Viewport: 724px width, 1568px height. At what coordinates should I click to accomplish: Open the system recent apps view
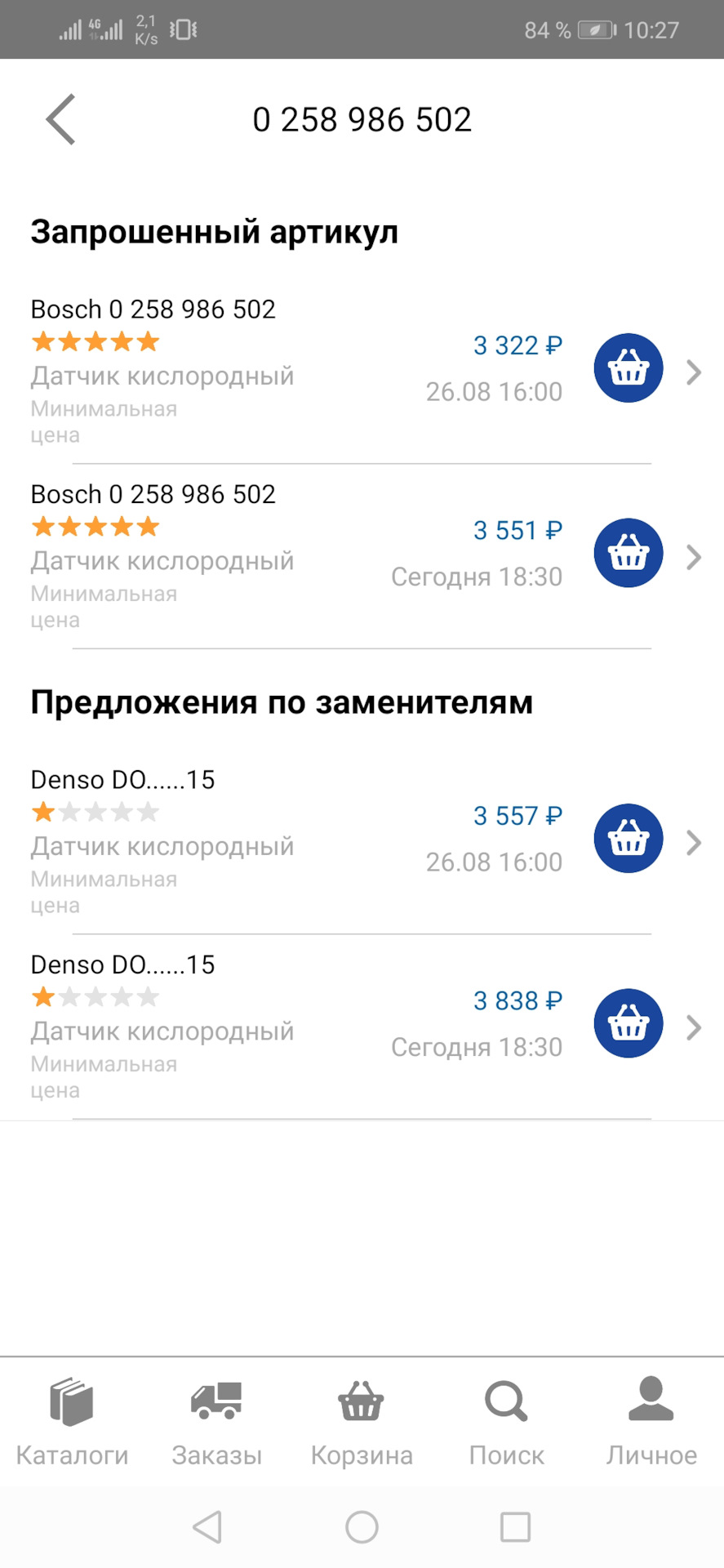point(515,1526)
